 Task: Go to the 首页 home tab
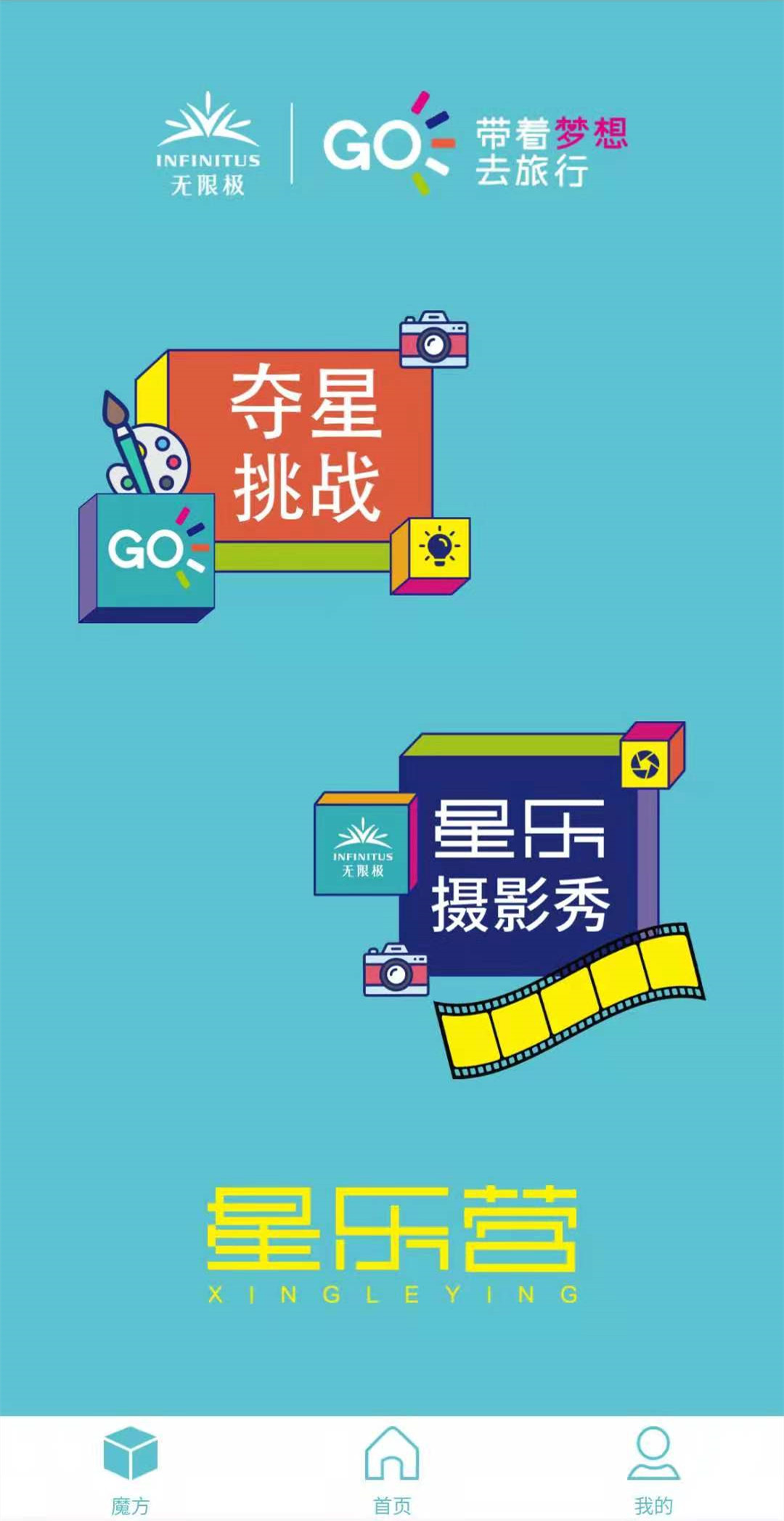392,1468
